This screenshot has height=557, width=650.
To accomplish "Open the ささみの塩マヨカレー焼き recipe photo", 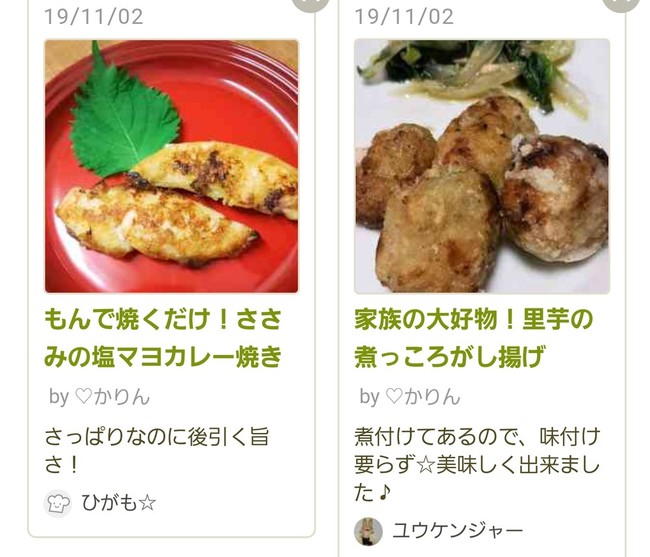I will coord(171,166).
